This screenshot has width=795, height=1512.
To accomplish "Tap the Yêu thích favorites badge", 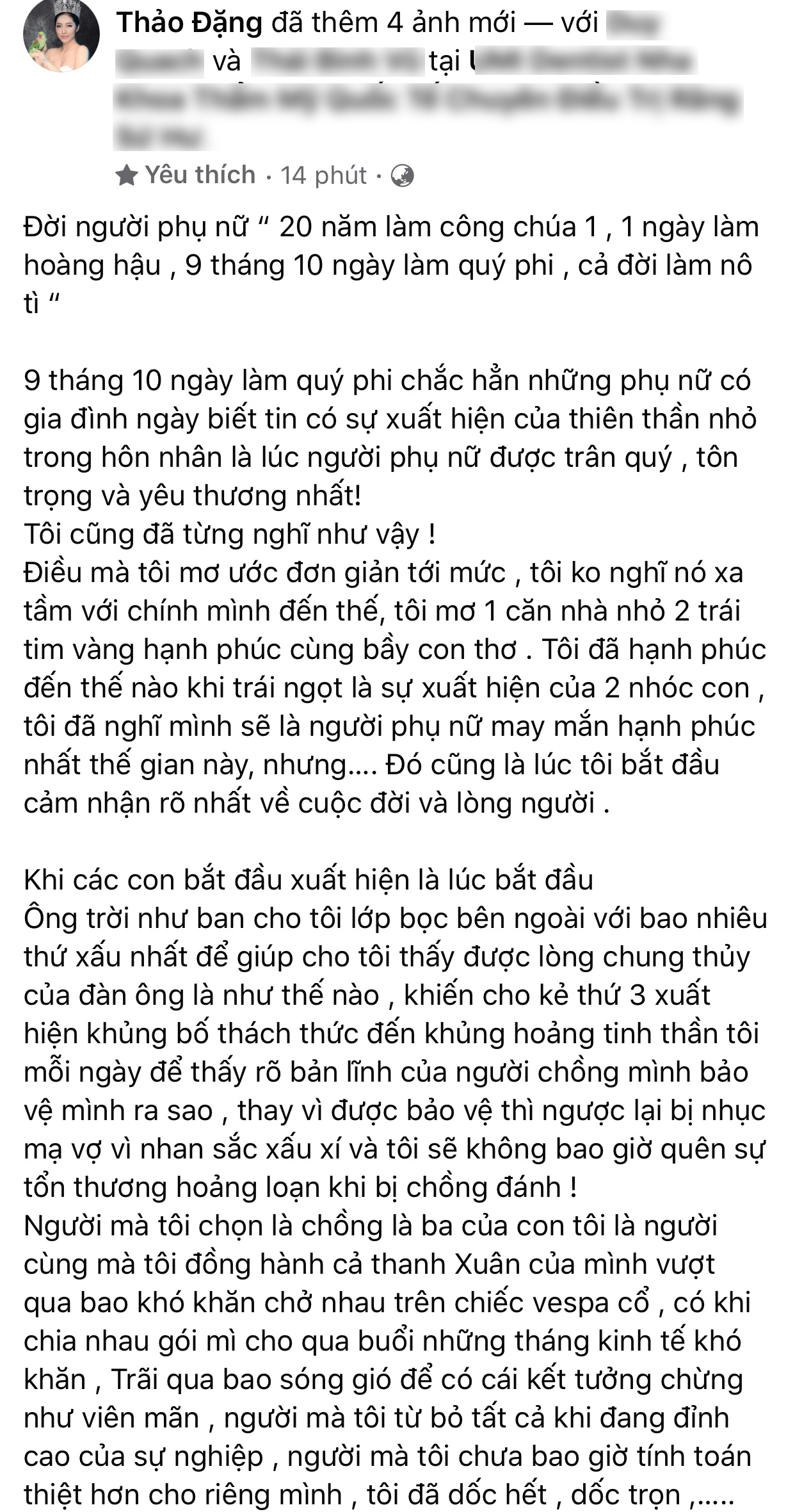I will click(x=186, y=175).
